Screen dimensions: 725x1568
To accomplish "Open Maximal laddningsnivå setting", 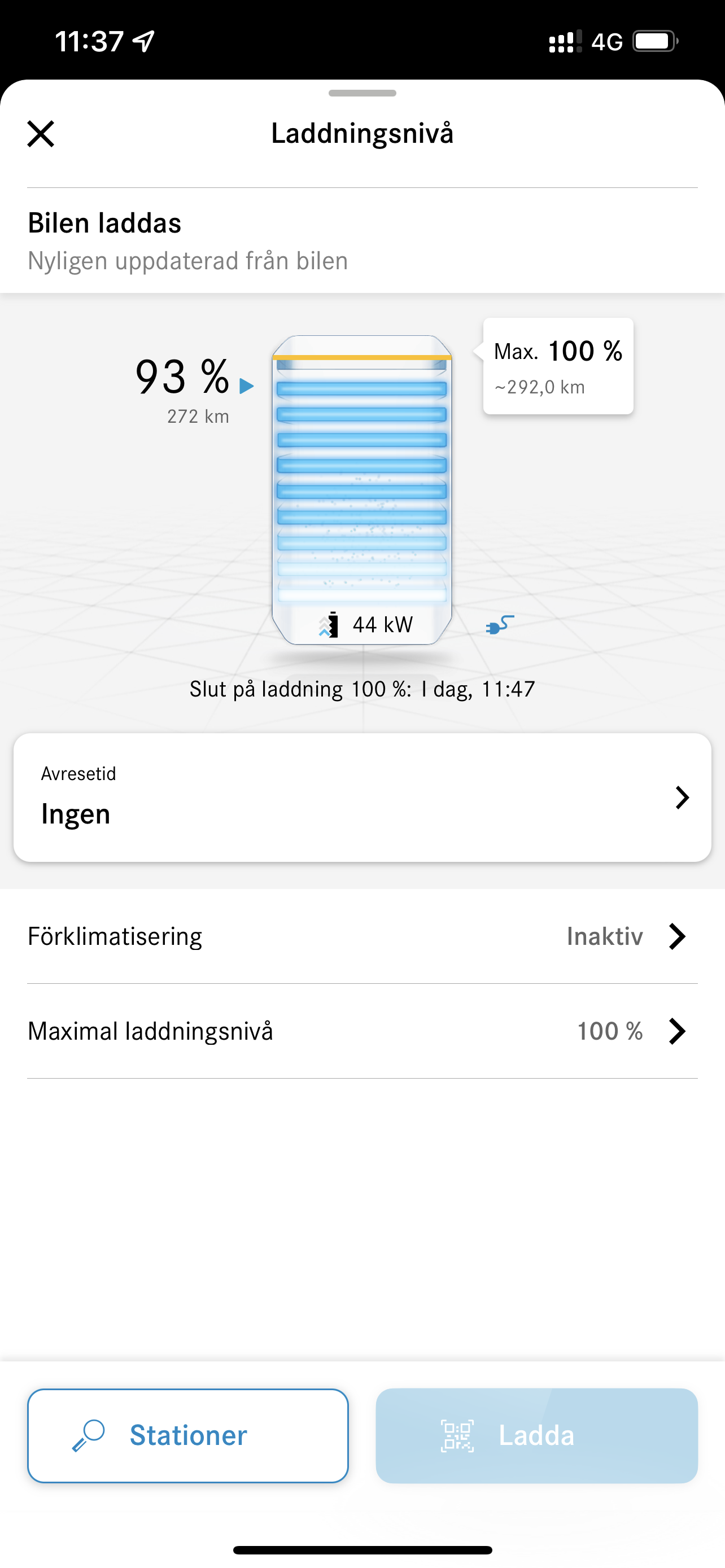I will click(x=362, y=1031).
